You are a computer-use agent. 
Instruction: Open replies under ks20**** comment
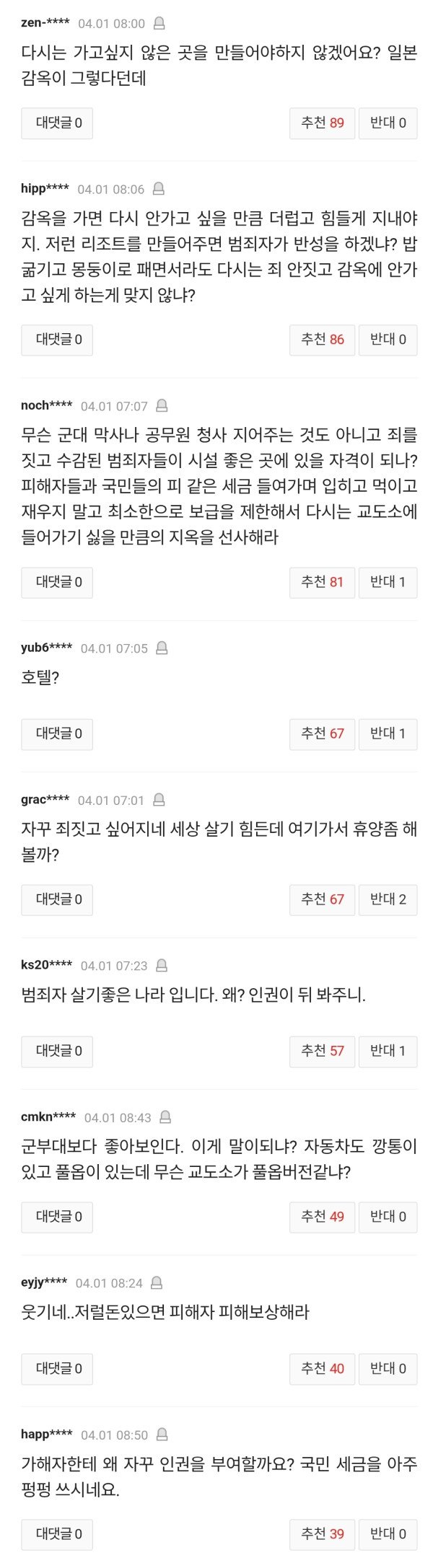tap(57, 1050)
